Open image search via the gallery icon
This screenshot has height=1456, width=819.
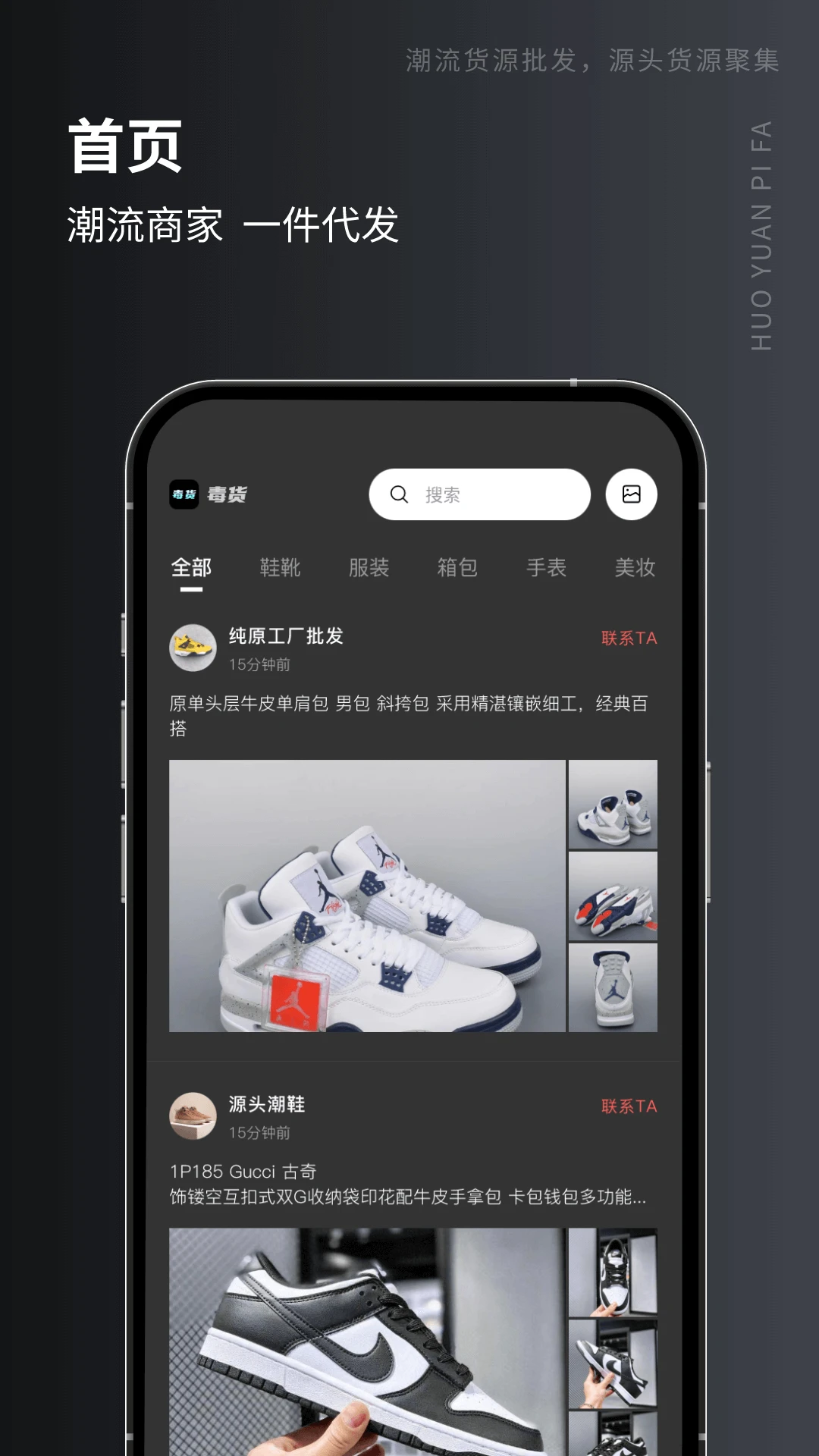(632, 494)
